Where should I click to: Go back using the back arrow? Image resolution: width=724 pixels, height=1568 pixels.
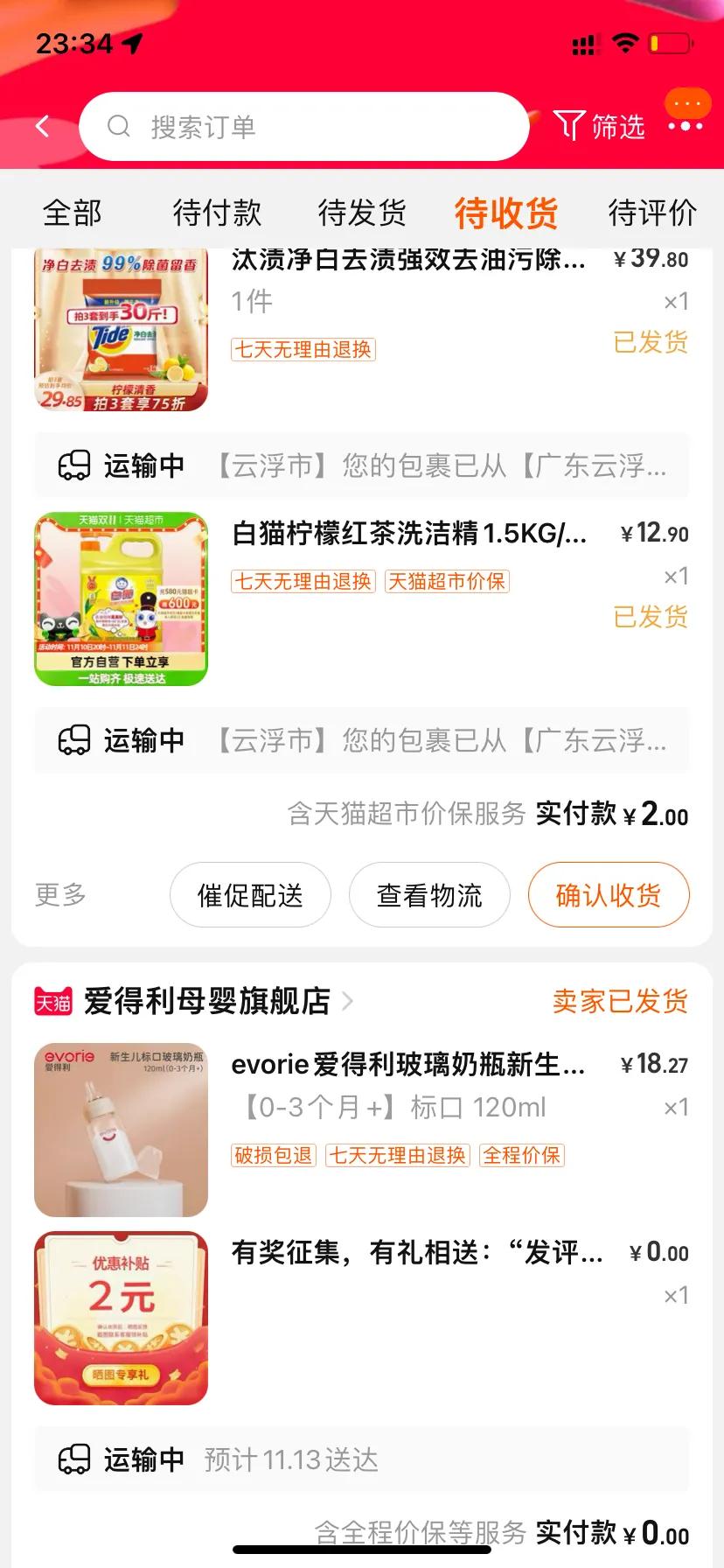(42, 126)
